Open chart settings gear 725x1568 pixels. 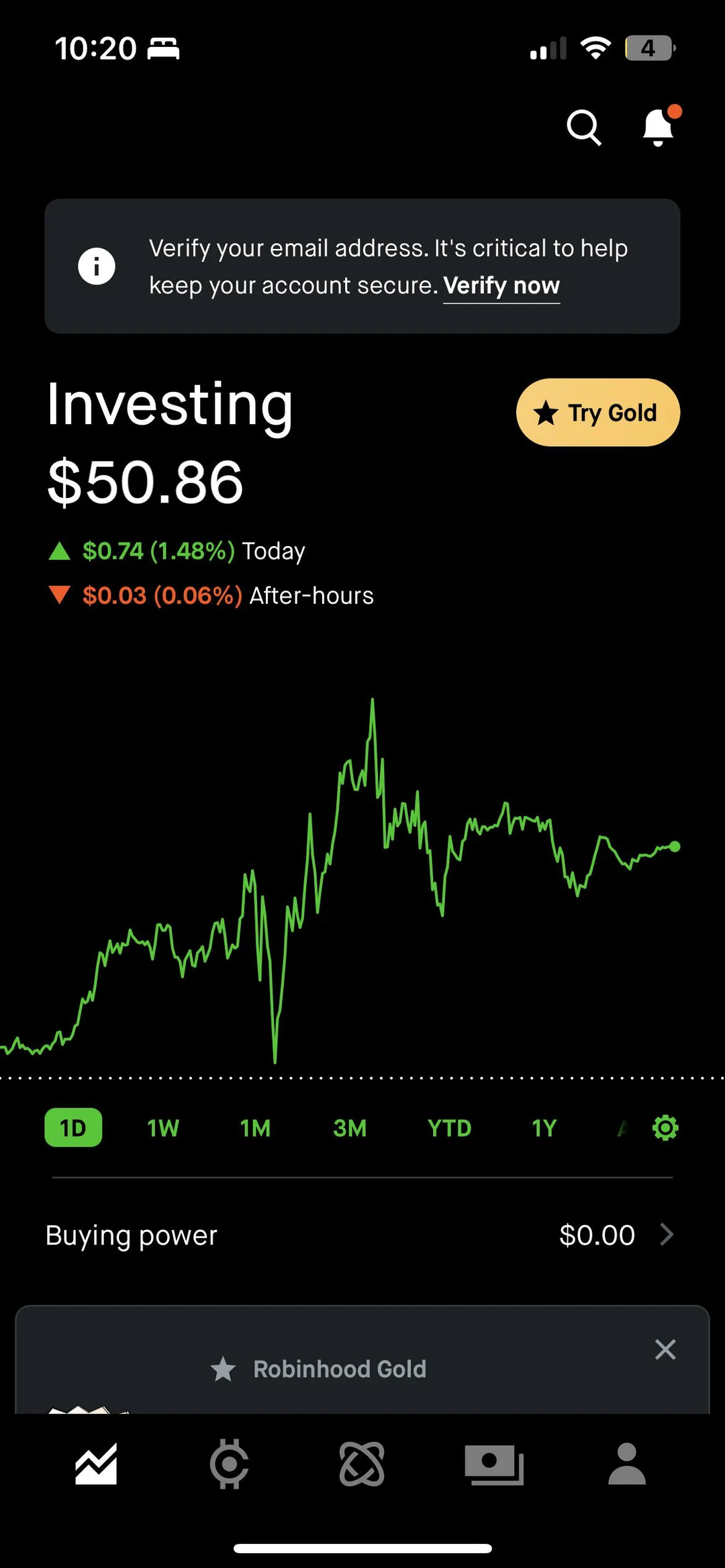tap(665, 1128)
